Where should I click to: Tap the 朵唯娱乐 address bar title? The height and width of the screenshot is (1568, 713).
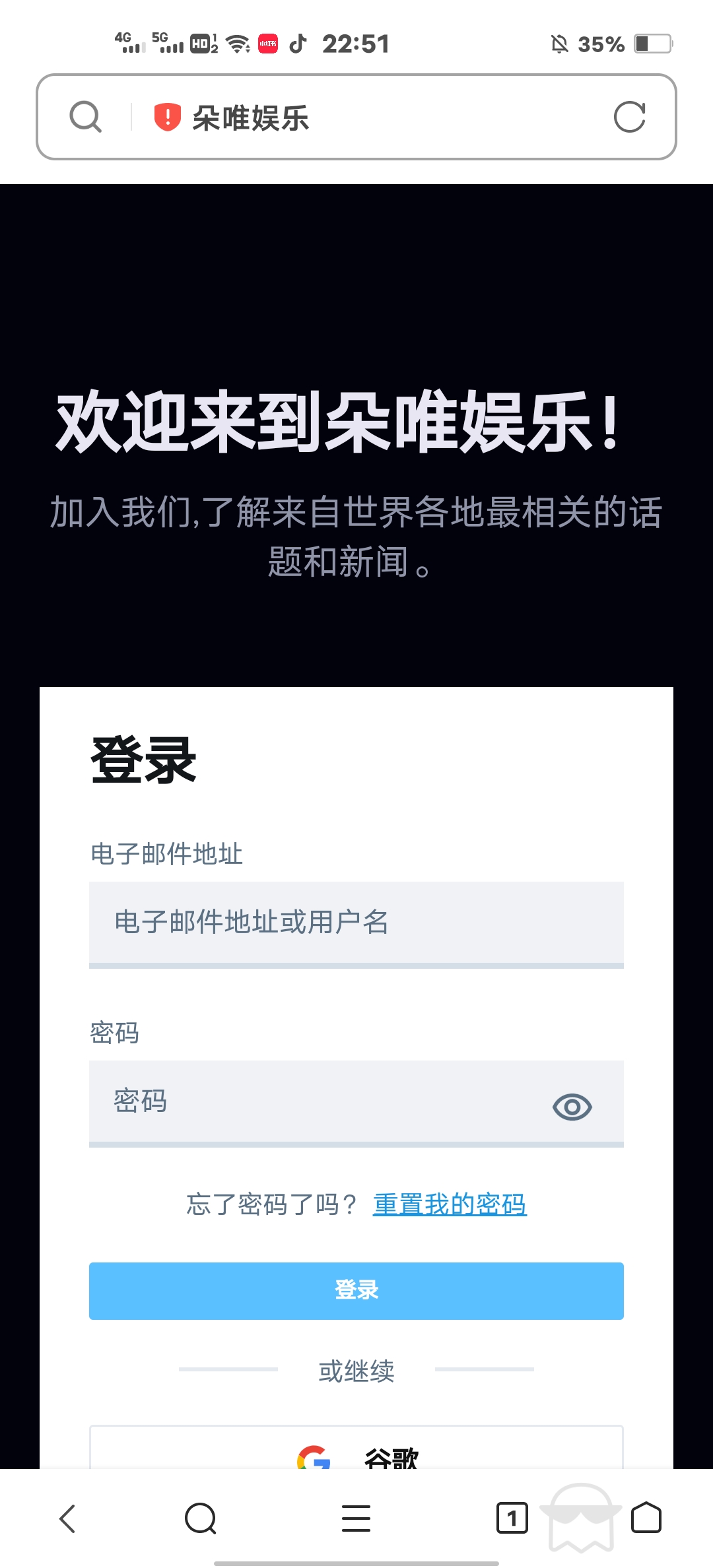click(x=251, y=118)
